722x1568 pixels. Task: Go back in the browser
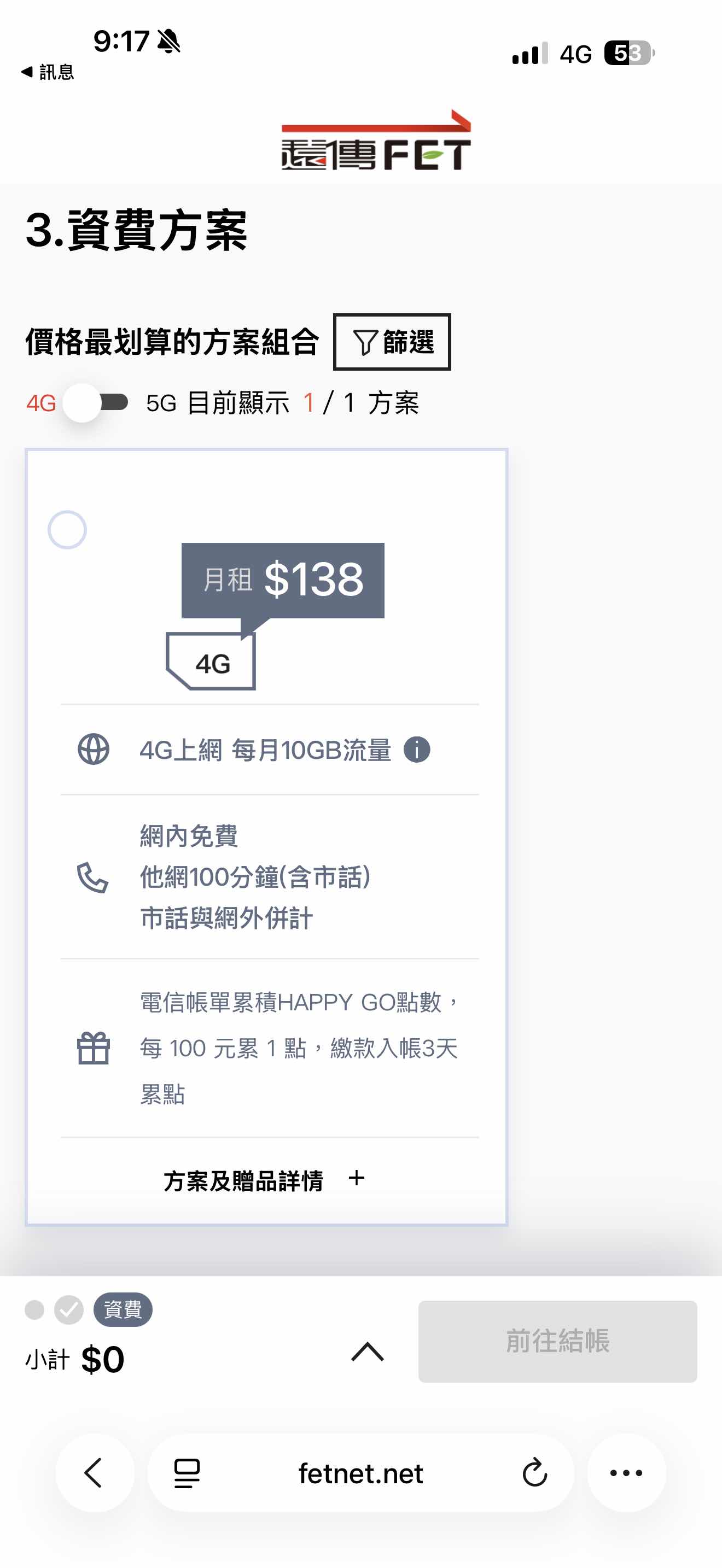[95, 1472]
